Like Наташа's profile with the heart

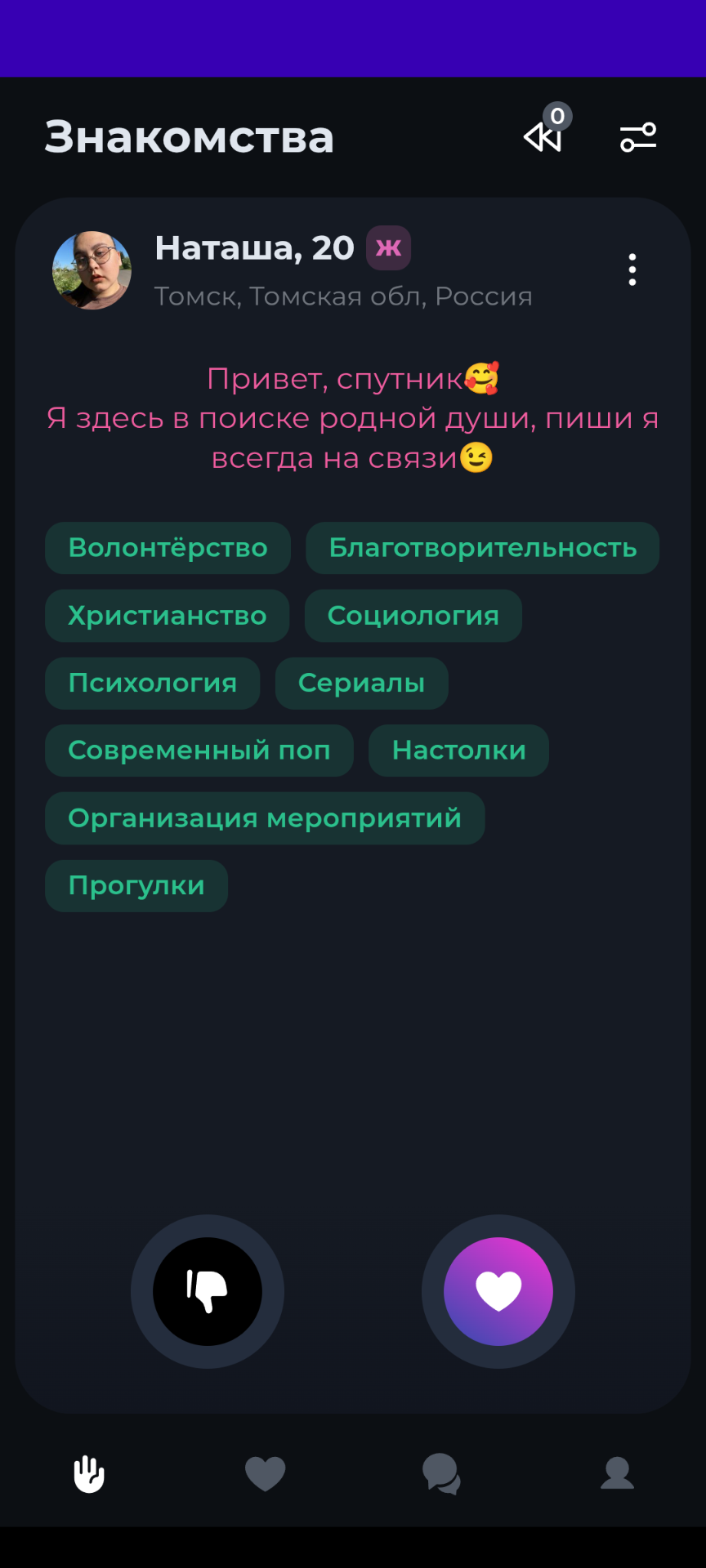[498, 1291]
